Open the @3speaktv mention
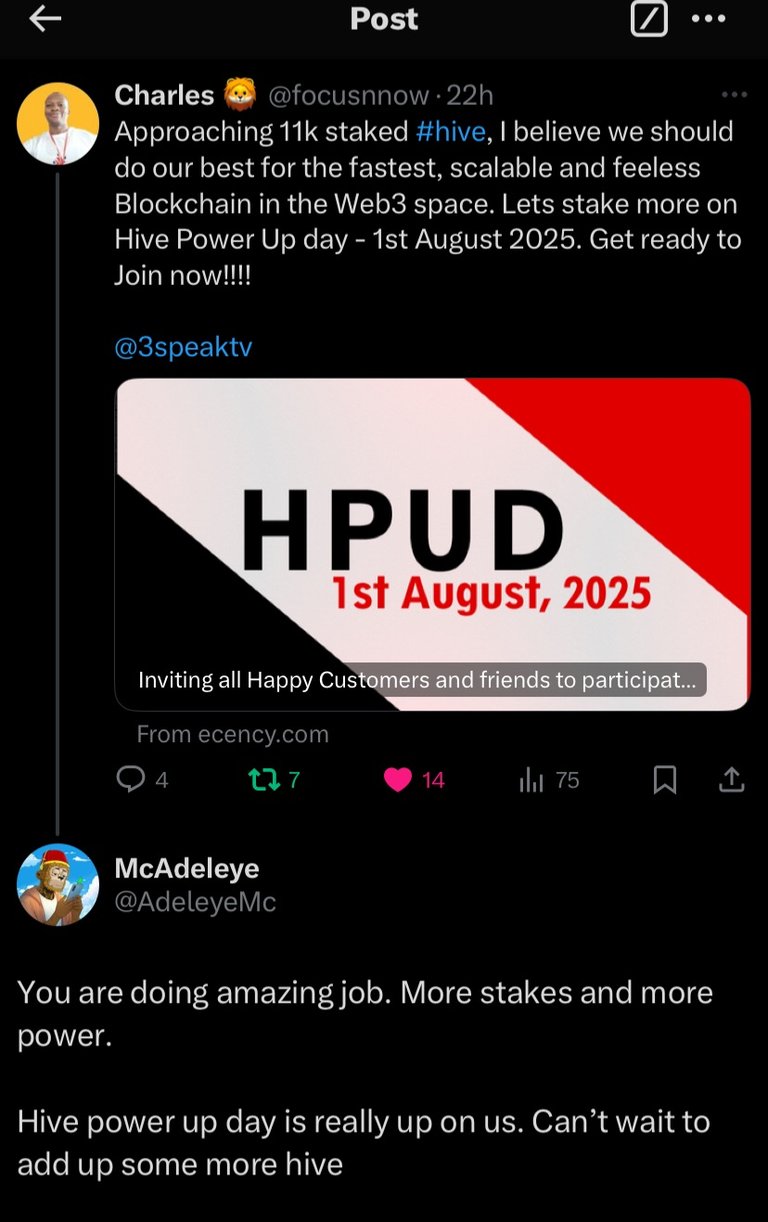This screenshot has width=768, height=1222. coord(183,347)
